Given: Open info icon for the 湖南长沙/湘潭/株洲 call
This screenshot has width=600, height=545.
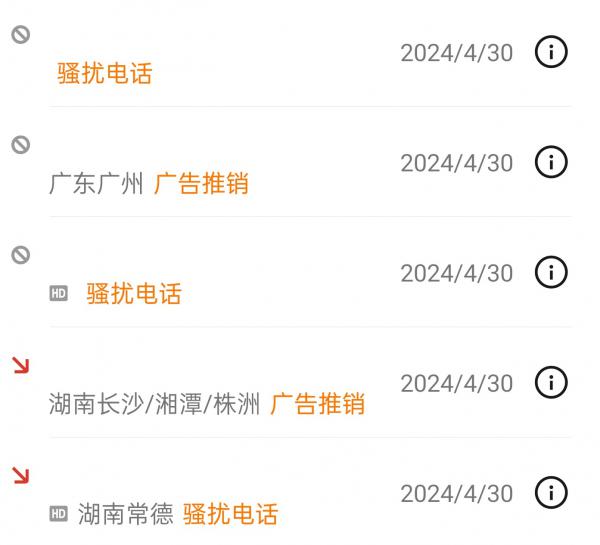Looking at the screenshot, I should pyautogui.click(x=551, y=382).
